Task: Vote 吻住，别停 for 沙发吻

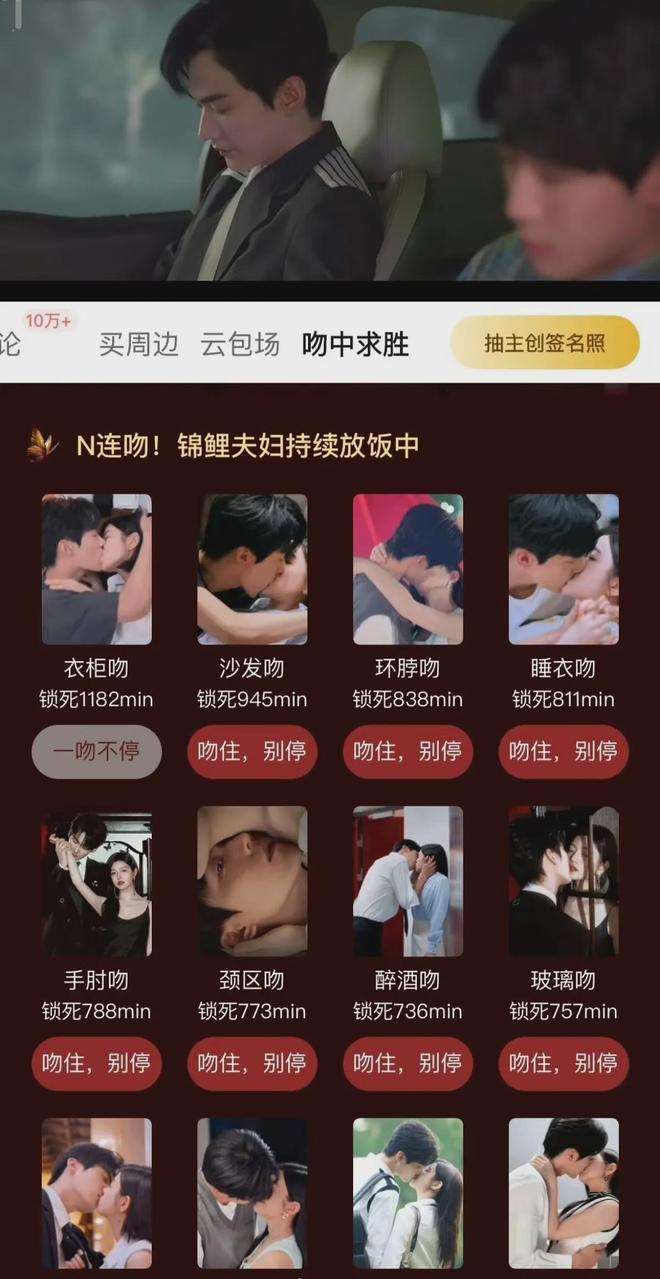Action: pyautogui.click(x=252, y=752)
